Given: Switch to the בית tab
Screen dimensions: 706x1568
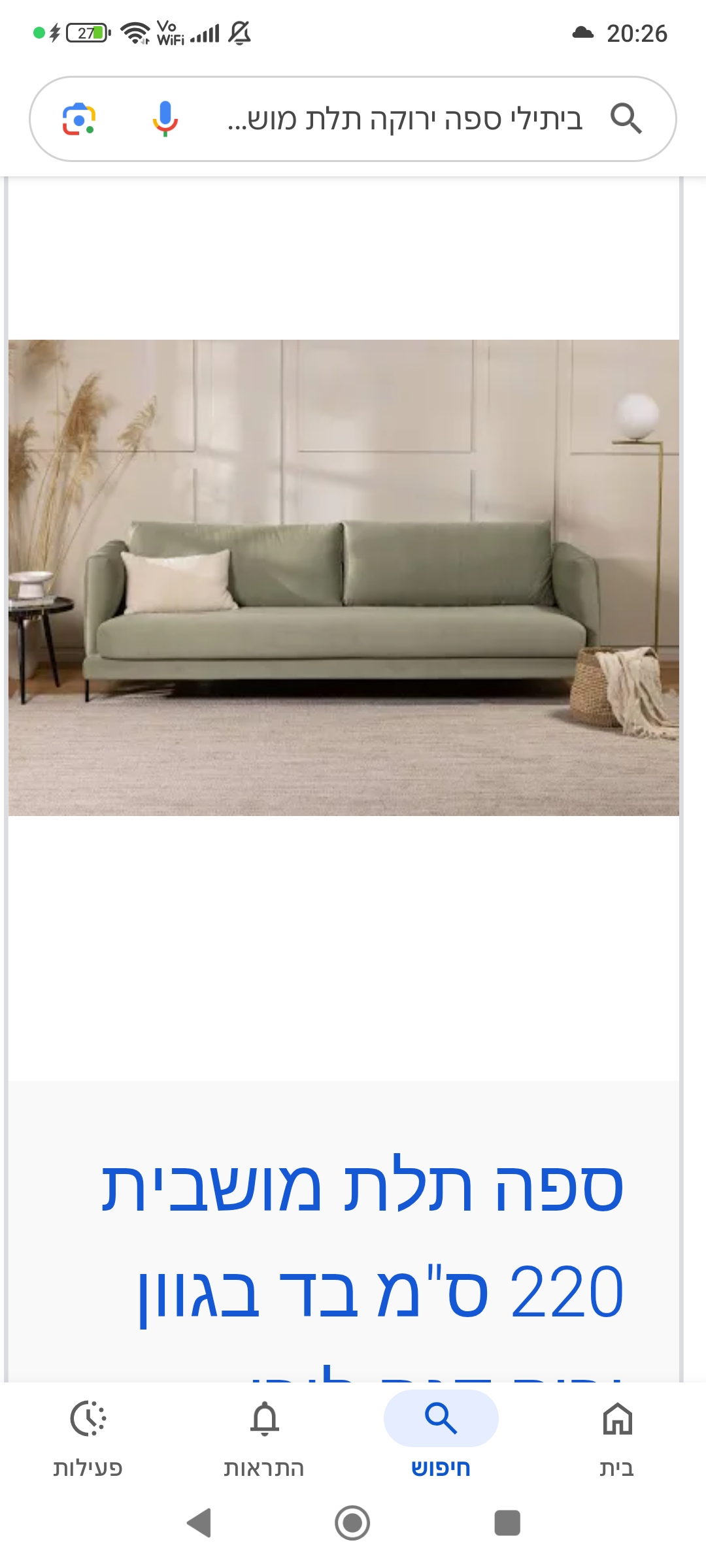Looking at the screenshot, I should [617, 1435].
